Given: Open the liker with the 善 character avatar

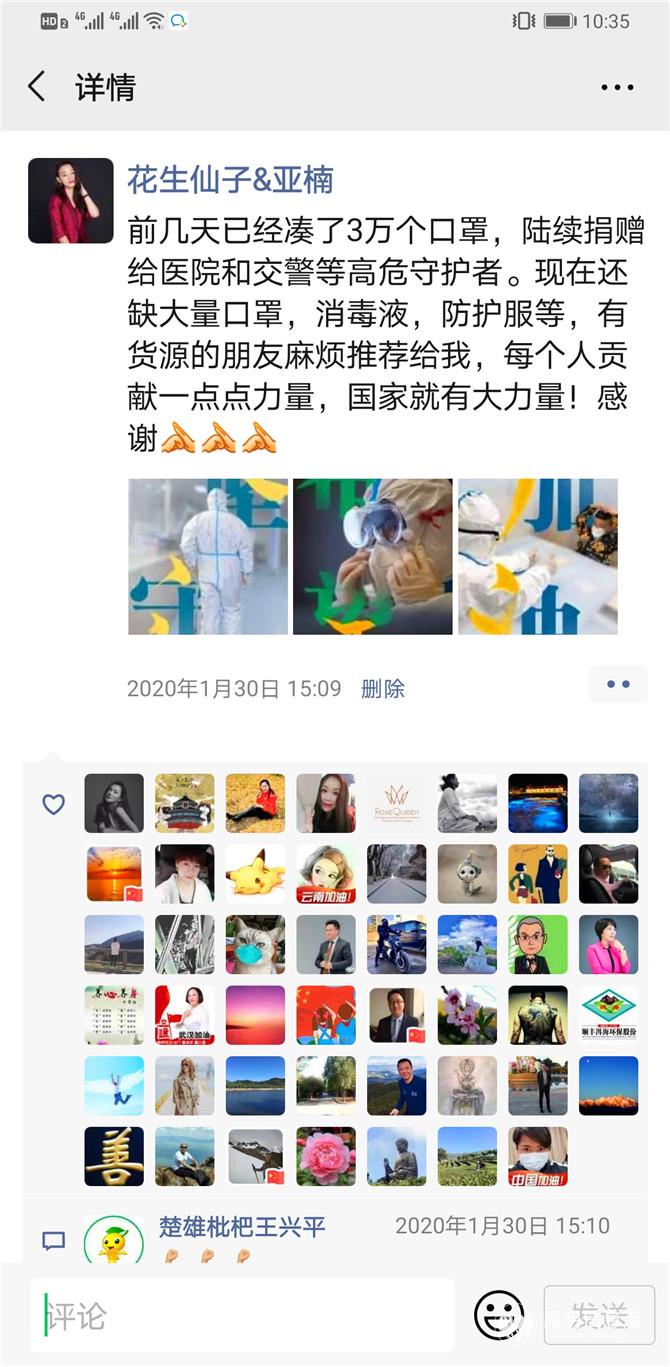Looking at the screenshot, I should coord(114,1156).
